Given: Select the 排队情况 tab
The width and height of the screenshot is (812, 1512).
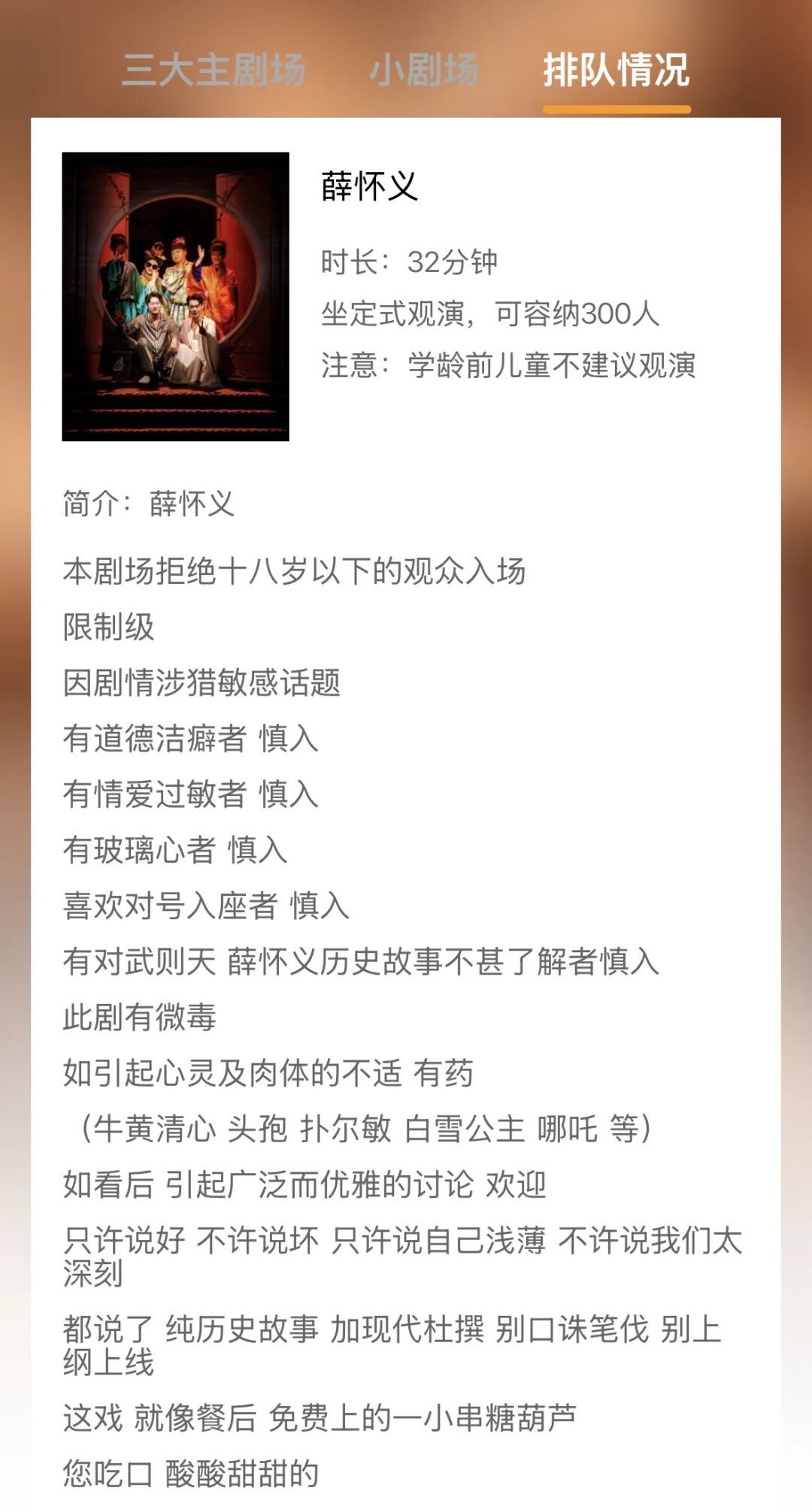Looking at the screenshot, I should click(616, 71).
